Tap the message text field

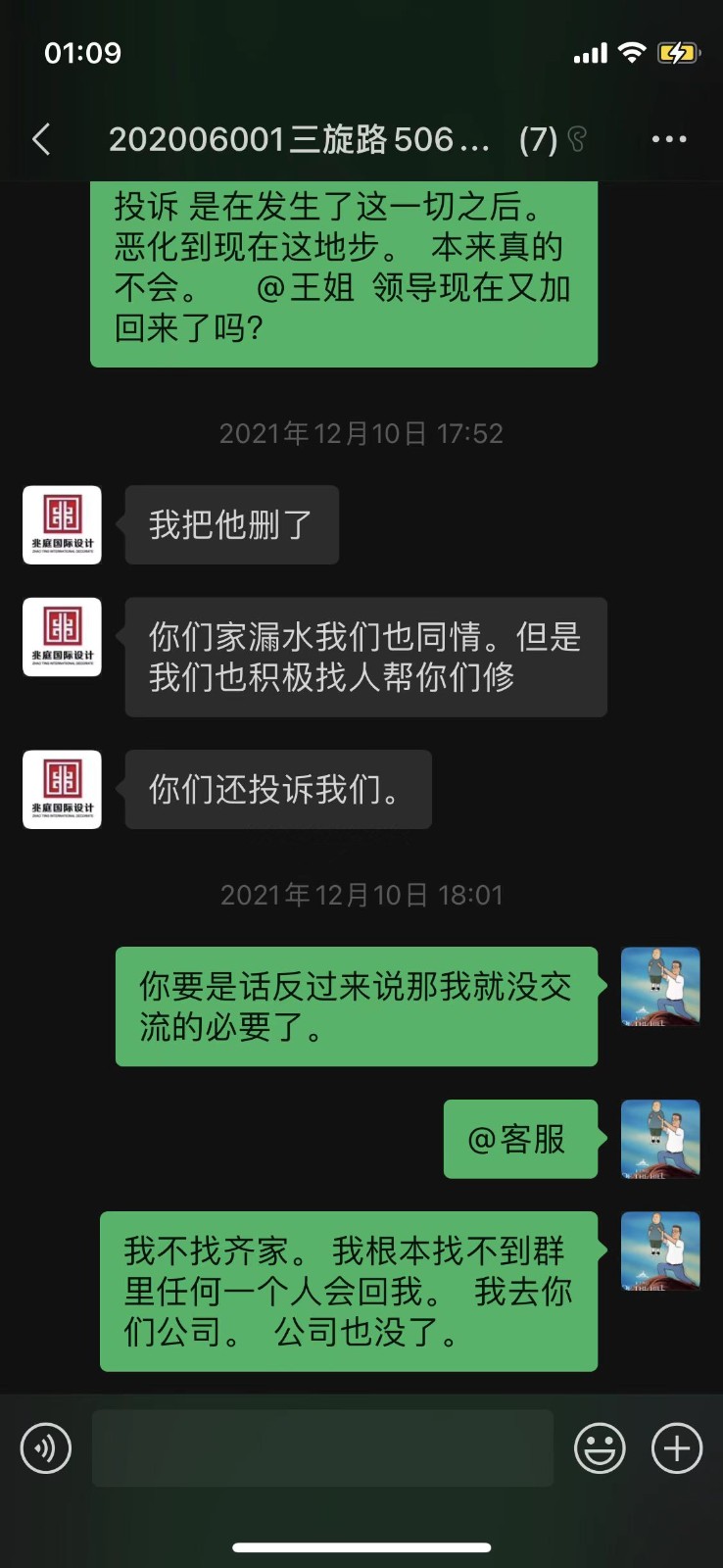(x=322, y=1448)
